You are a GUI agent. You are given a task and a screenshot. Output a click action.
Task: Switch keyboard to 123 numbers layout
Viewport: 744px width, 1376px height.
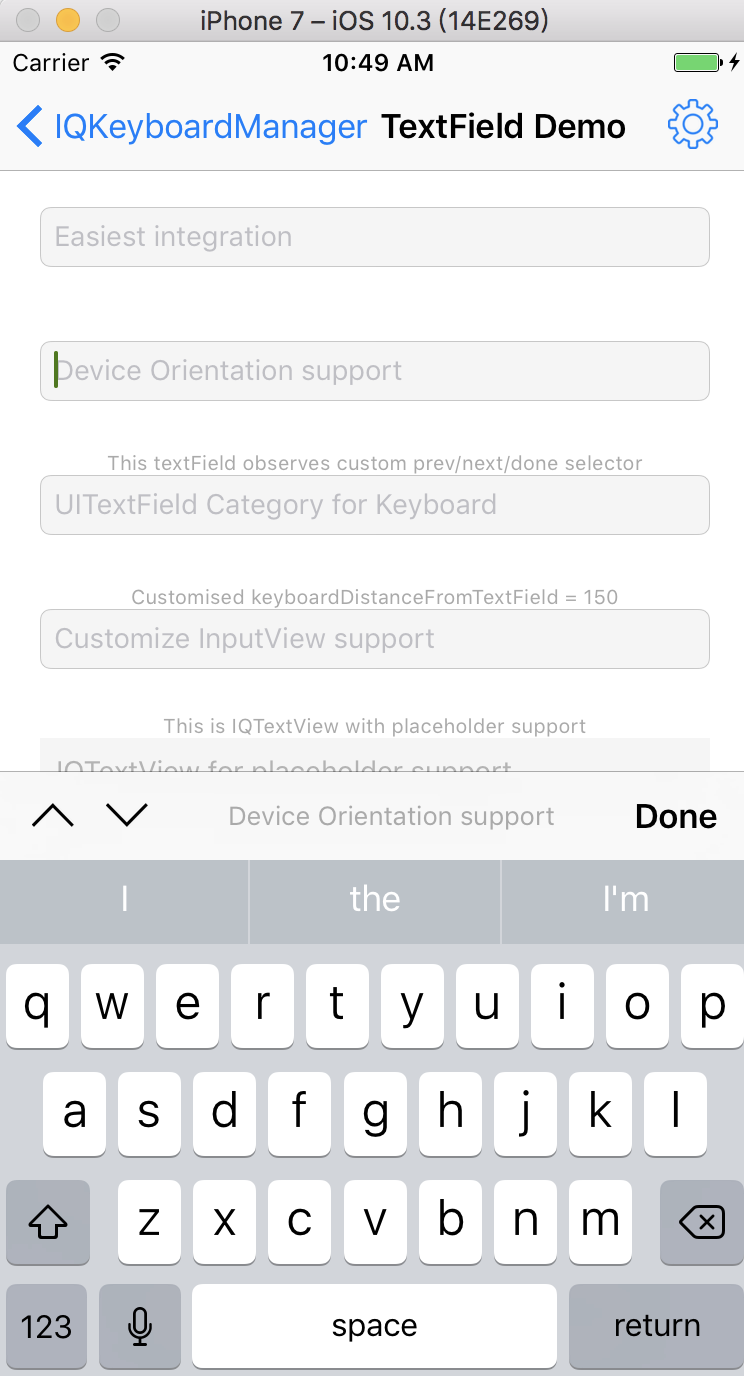47,1326
